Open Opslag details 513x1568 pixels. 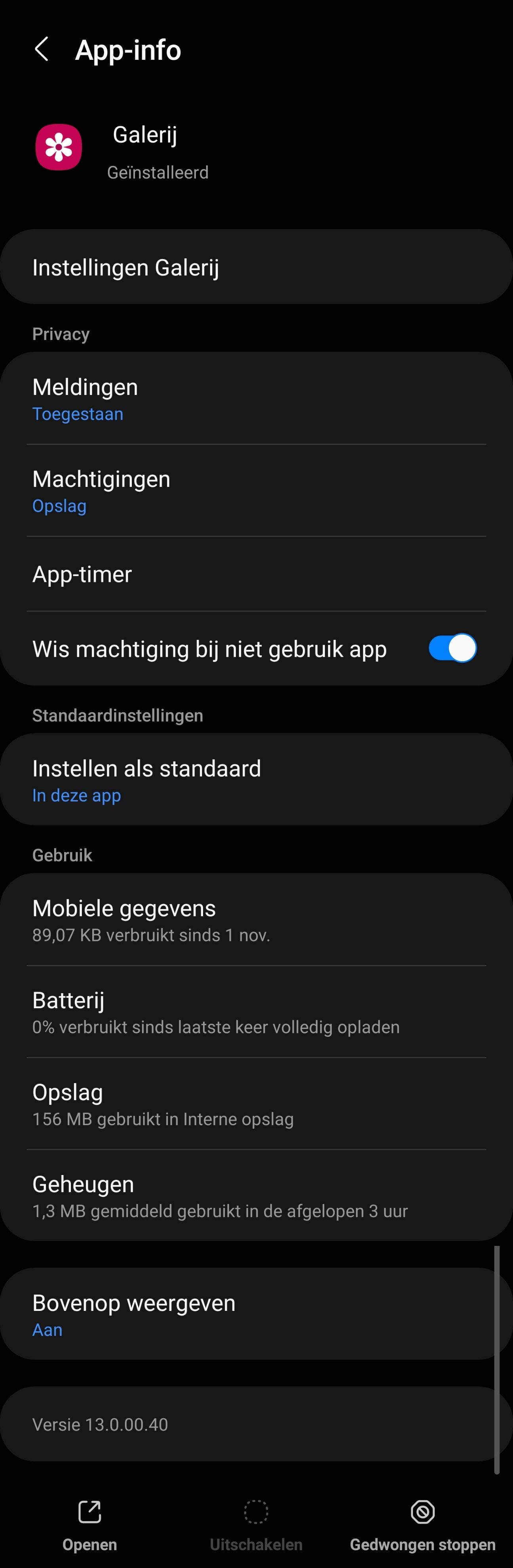click(256, 1104)
